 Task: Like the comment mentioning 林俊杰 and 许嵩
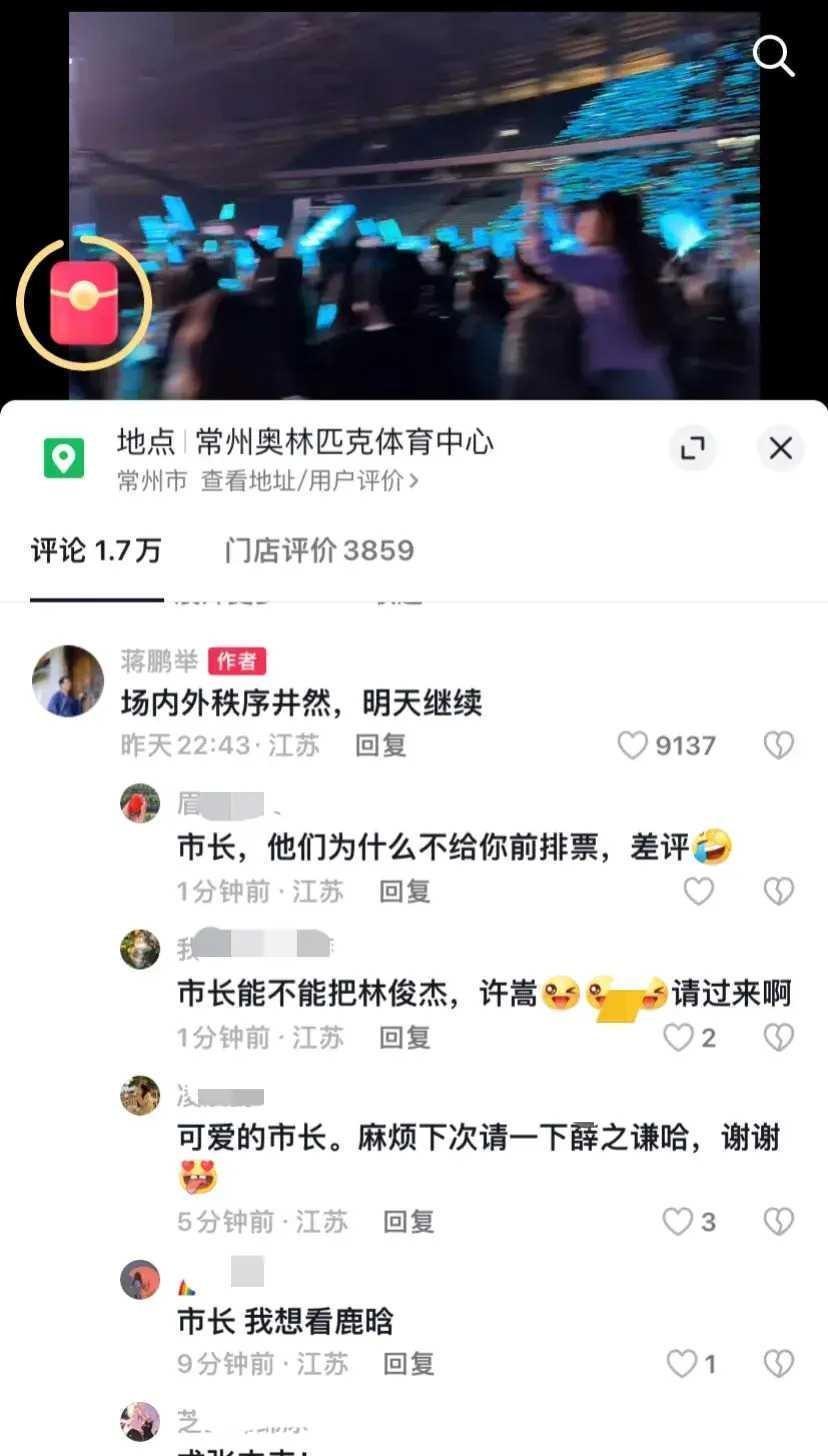pos(679,1038)
